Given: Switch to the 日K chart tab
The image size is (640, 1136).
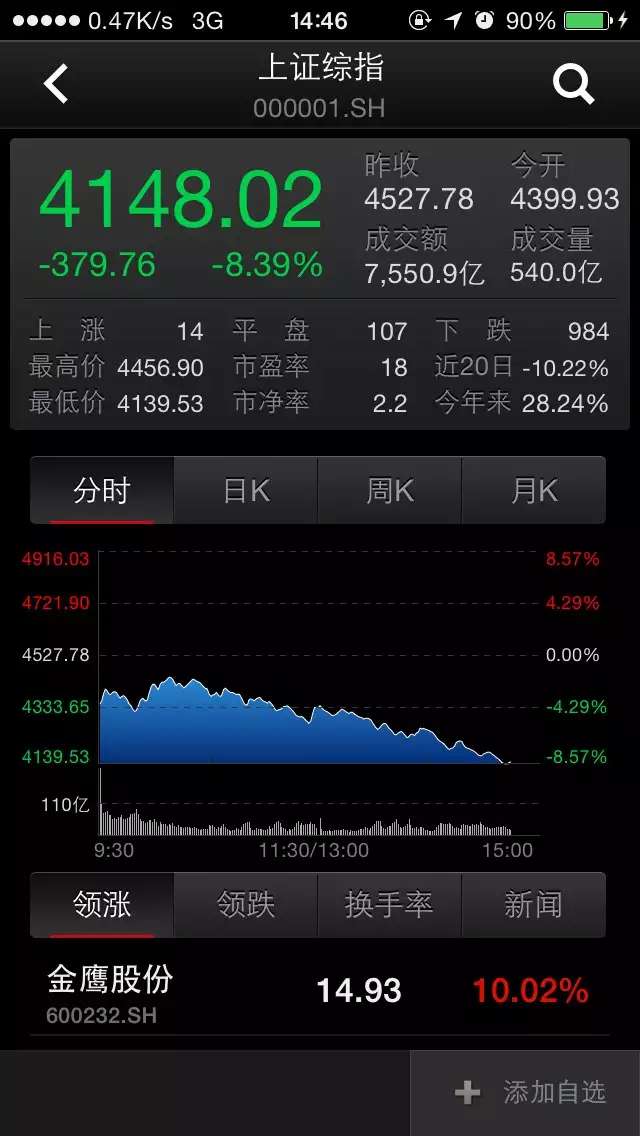Looking at the screenshot, I should coord(246,490).
